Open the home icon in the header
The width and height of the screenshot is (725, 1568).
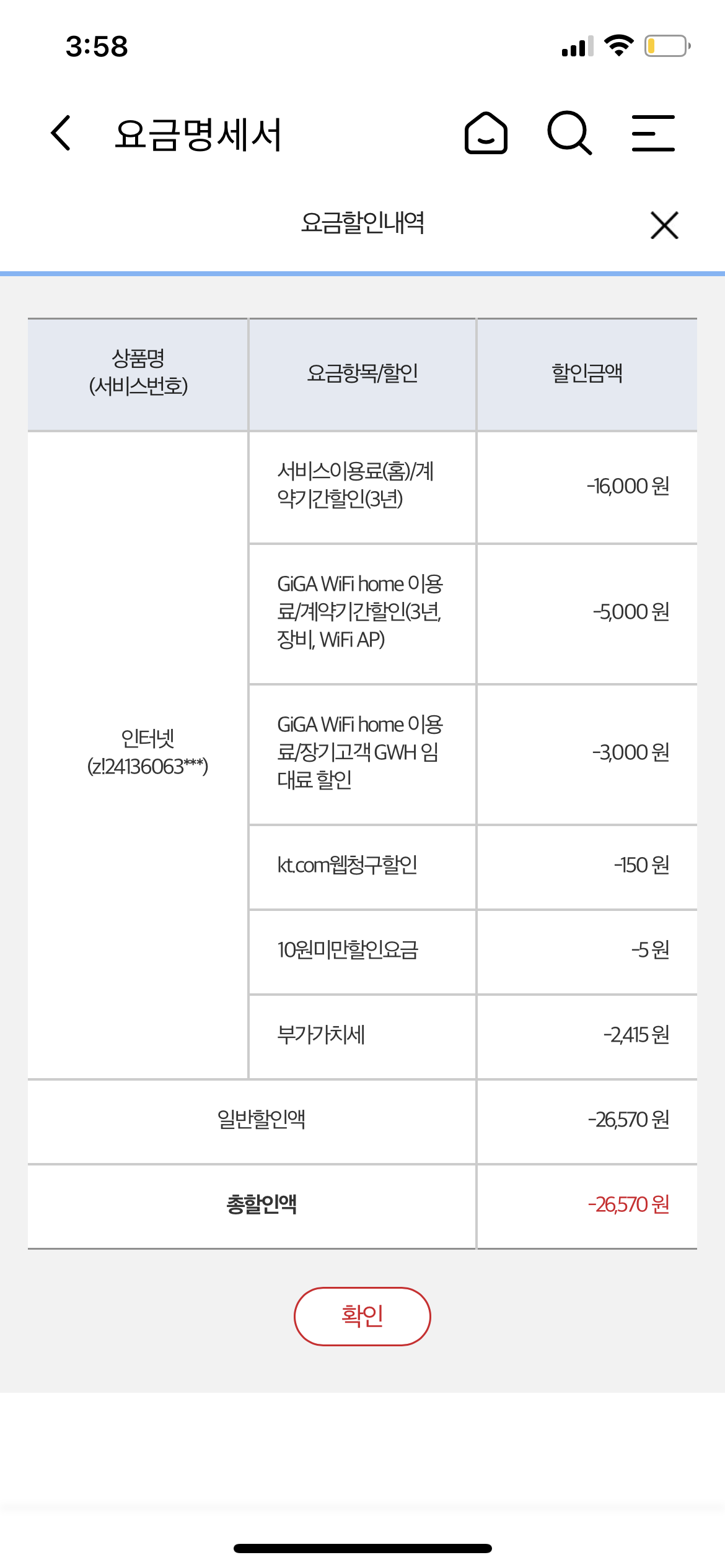pyautogui.click(x=486, y=133)
